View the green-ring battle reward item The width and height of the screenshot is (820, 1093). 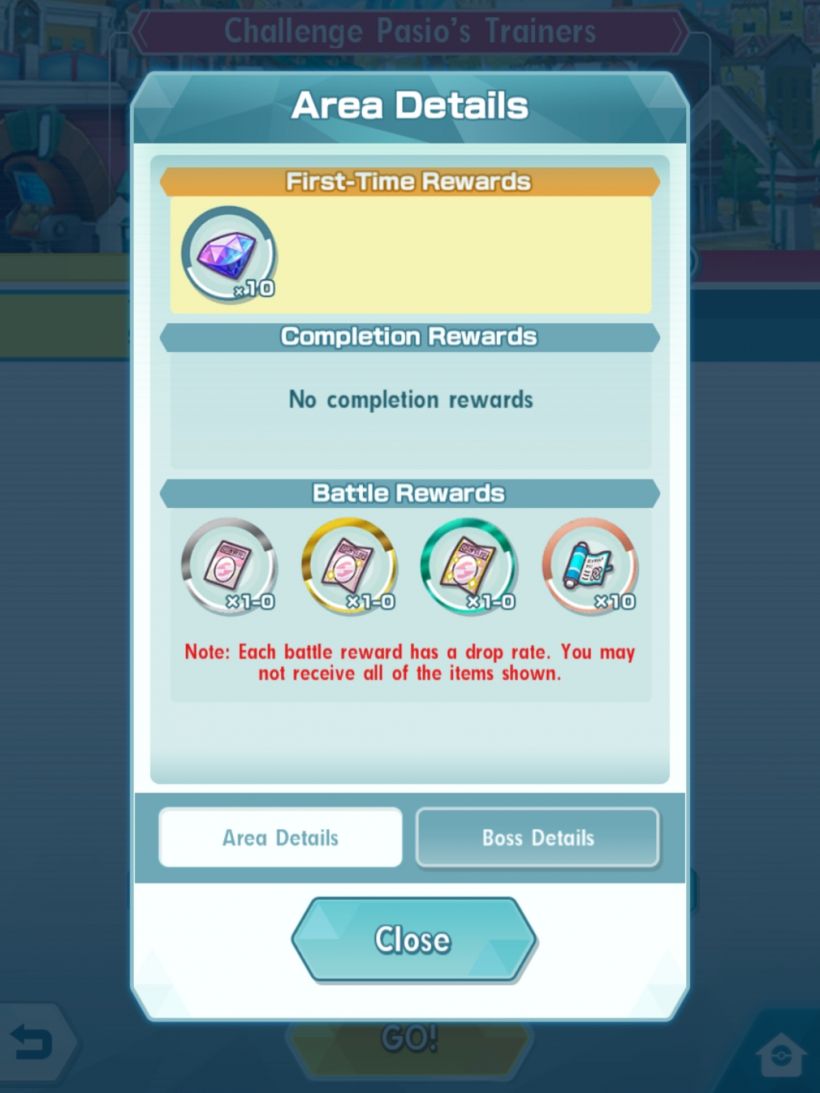468,566
